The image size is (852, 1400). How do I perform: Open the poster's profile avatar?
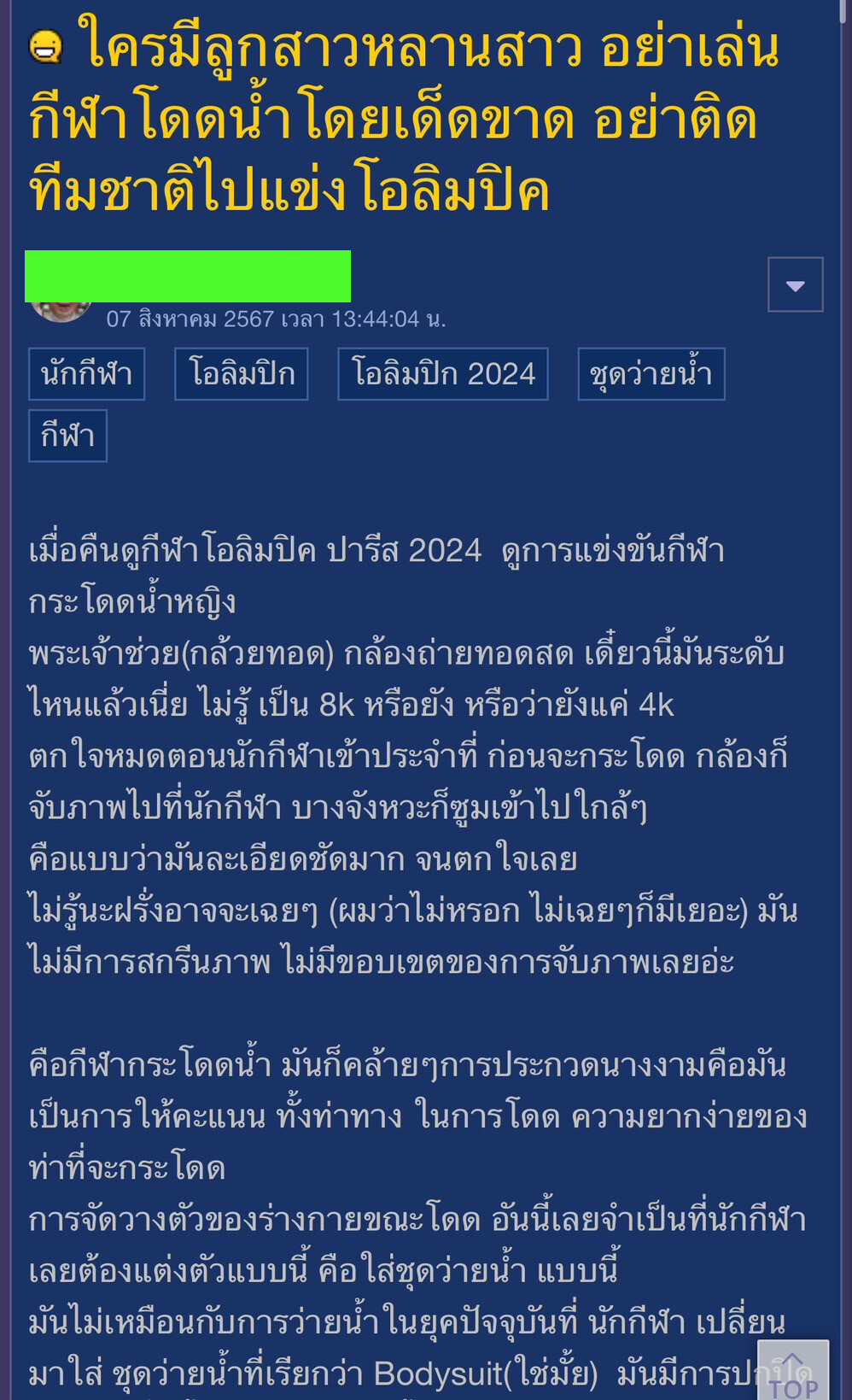coord(60,311)
